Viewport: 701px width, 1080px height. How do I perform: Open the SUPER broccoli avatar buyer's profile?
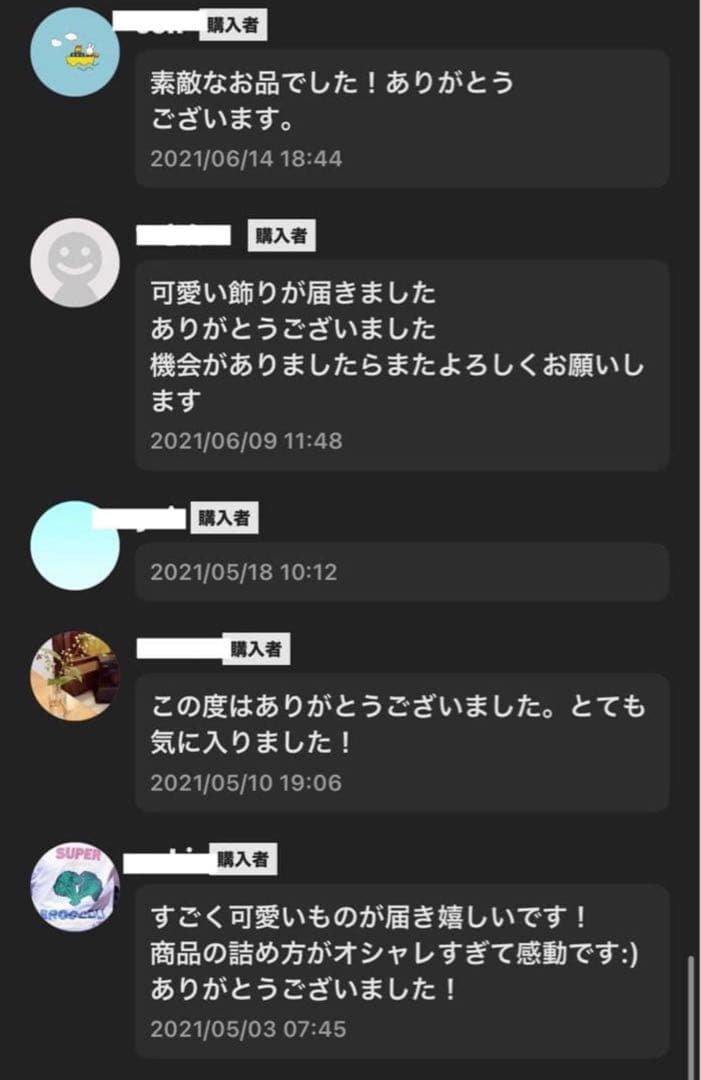click(75, 886)
